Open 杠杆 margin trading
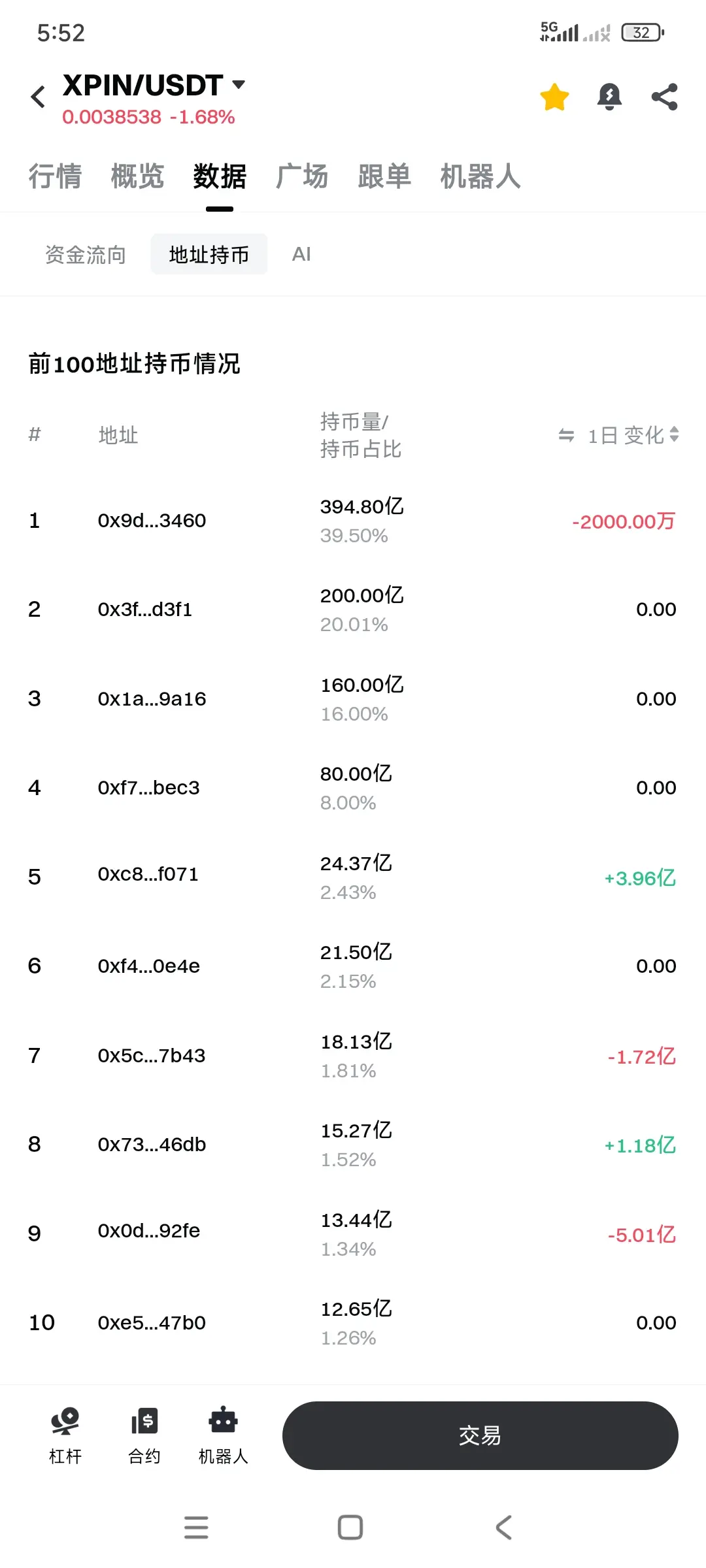706x1568 pixels. 65,1435
